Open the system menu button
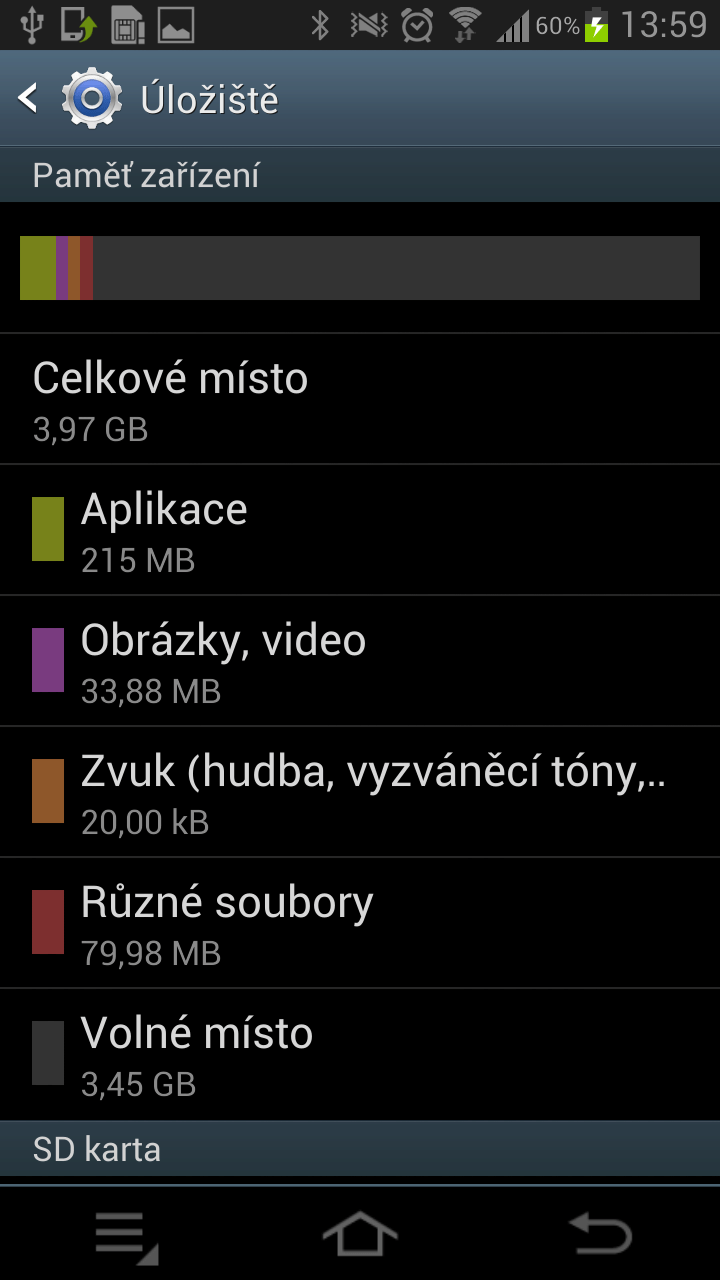 126,1236
